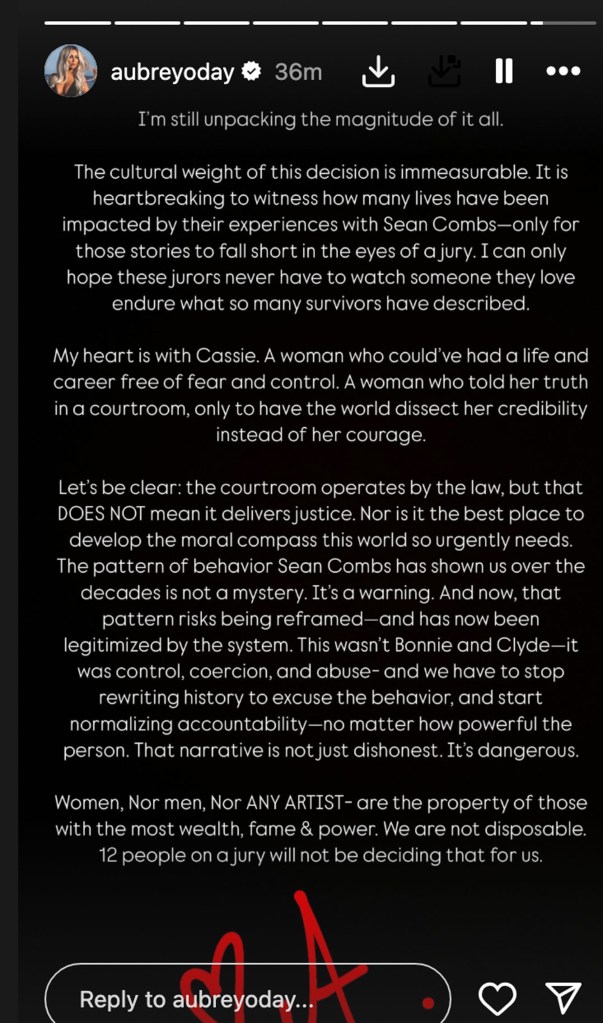Screen dimensions: 603x1023
Task: Like this story with the heart
Action: (x=497, y=997)
